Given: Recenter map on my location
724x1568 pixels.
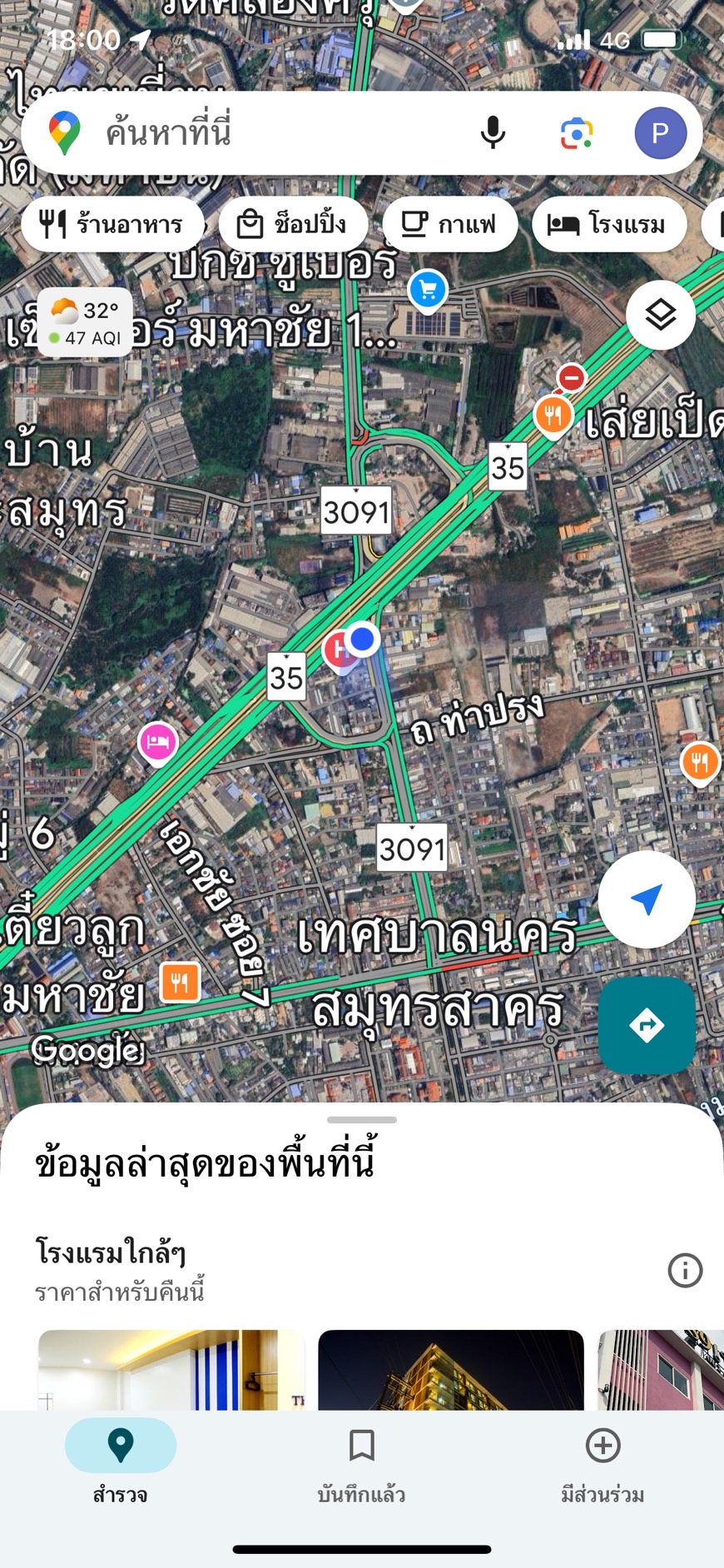Looking at the screenshot, I should coord(647,899).
